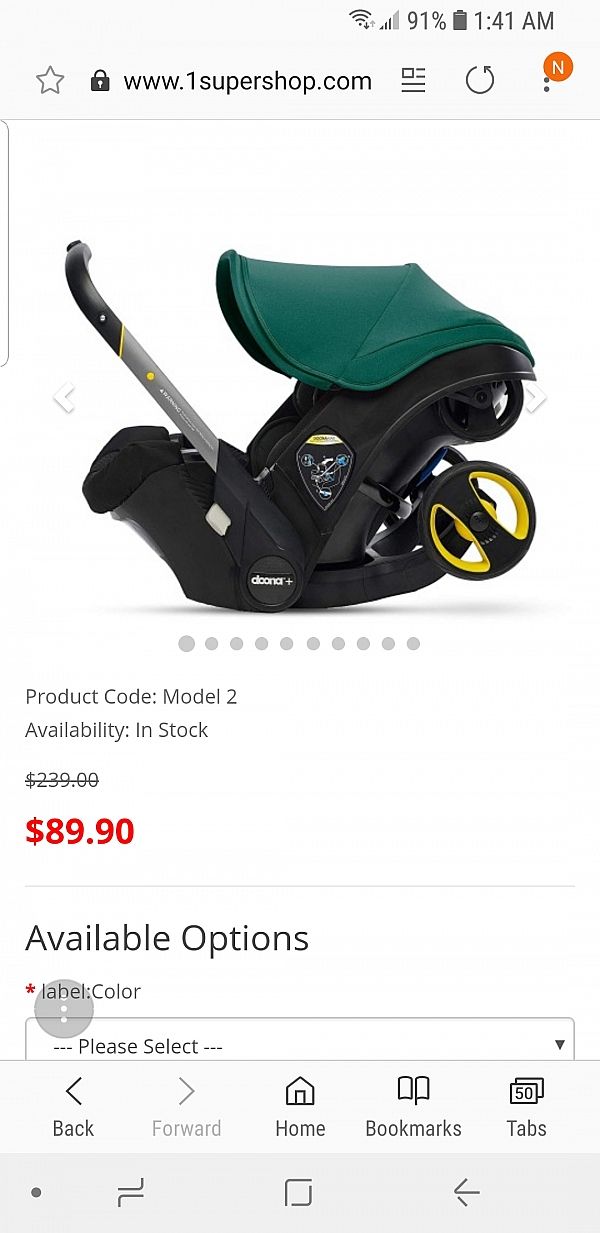600x1233 pixels.
Task: Open reader mode icon
Action: click(x=413, y=81)
